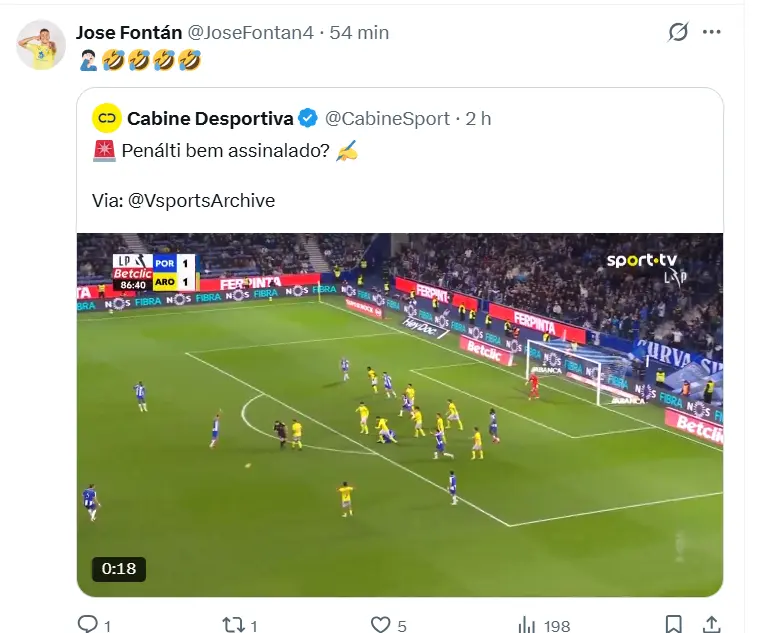Screen dimensions: 757x633
Task: Bookmark Jose Fontán's post
Action: (x=674, y=625)
